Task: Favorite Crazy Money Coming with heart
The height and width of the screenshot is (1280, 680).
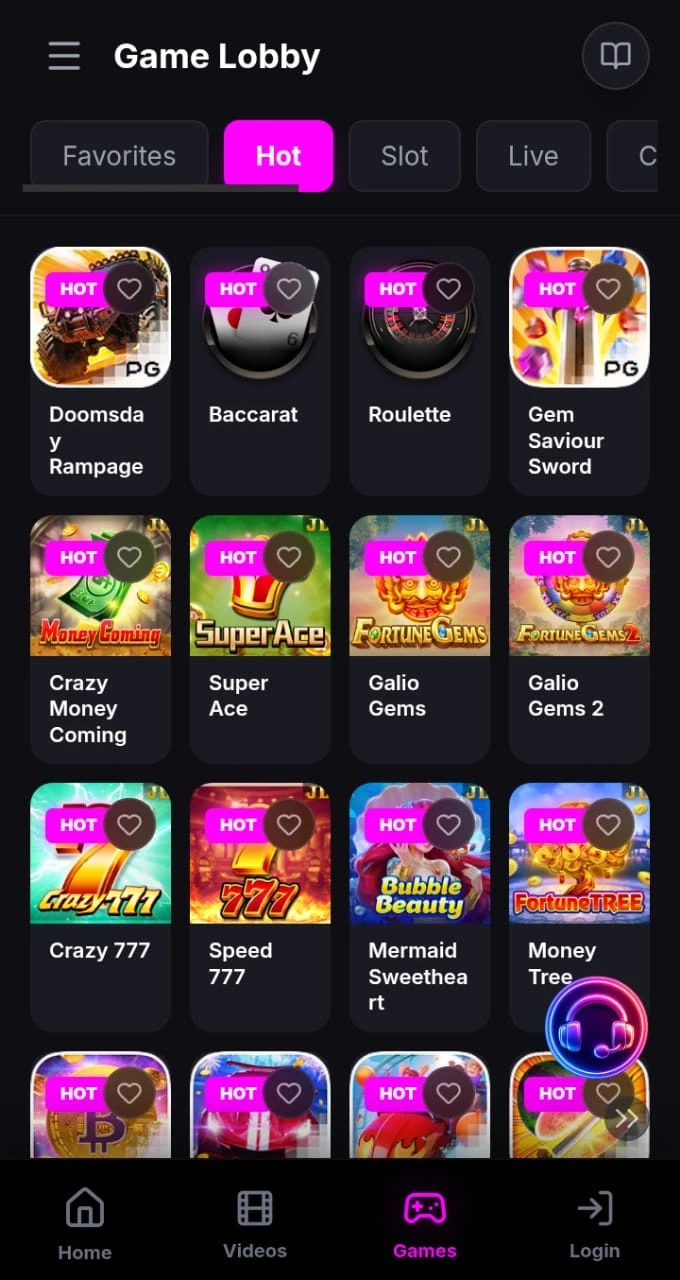Action: pos(129,557)
